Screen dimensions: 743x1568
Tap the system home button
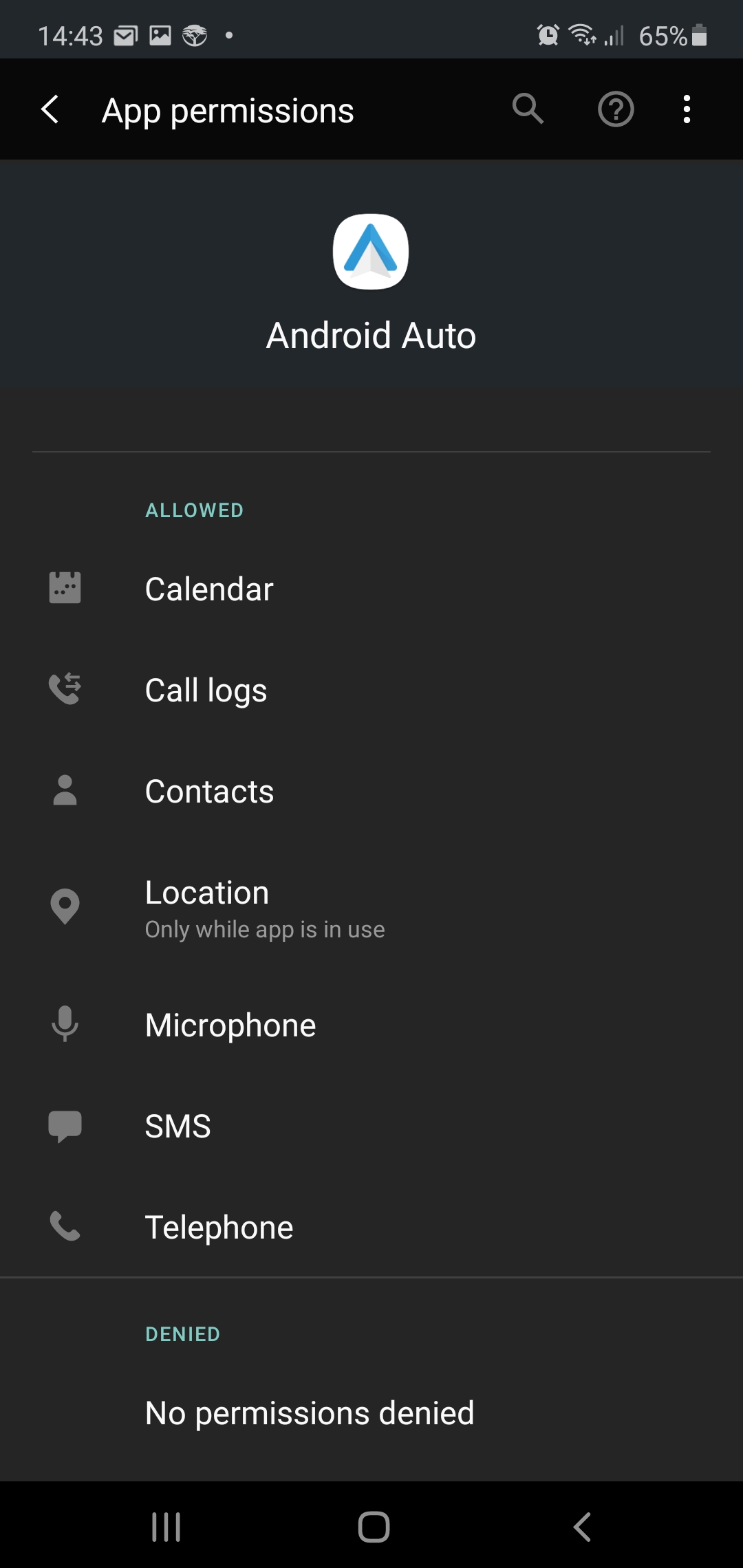[374, 1527]
